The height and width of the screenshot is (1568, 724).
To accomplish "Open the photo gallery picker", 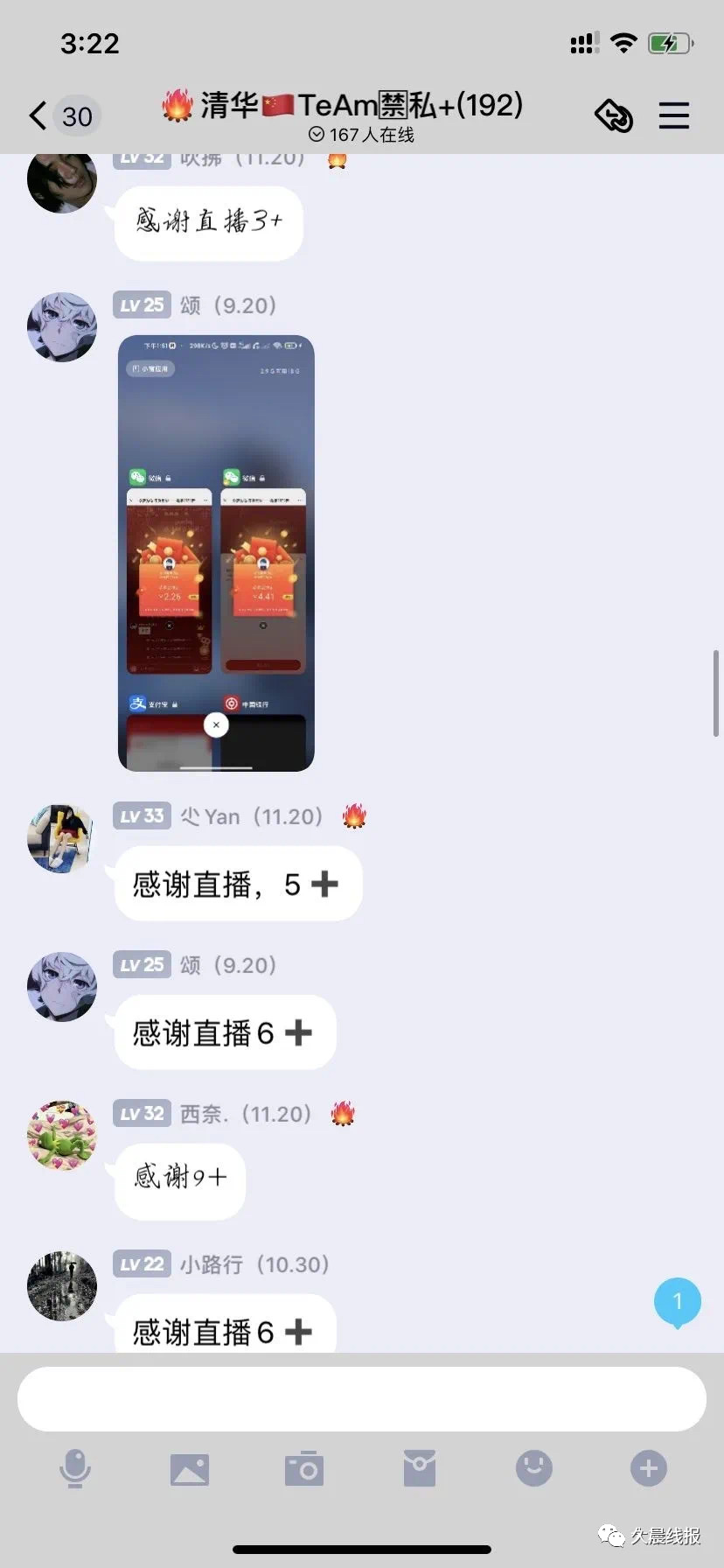I will (190, 1468).
